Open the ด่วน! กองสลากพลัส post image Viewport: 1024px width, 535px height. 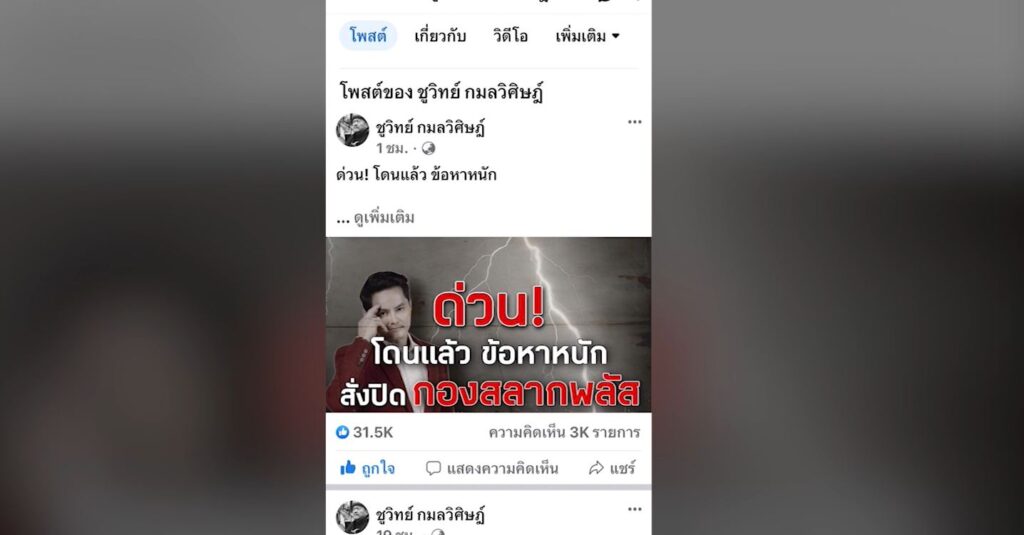pyautogui.click(x=488, y=325)
